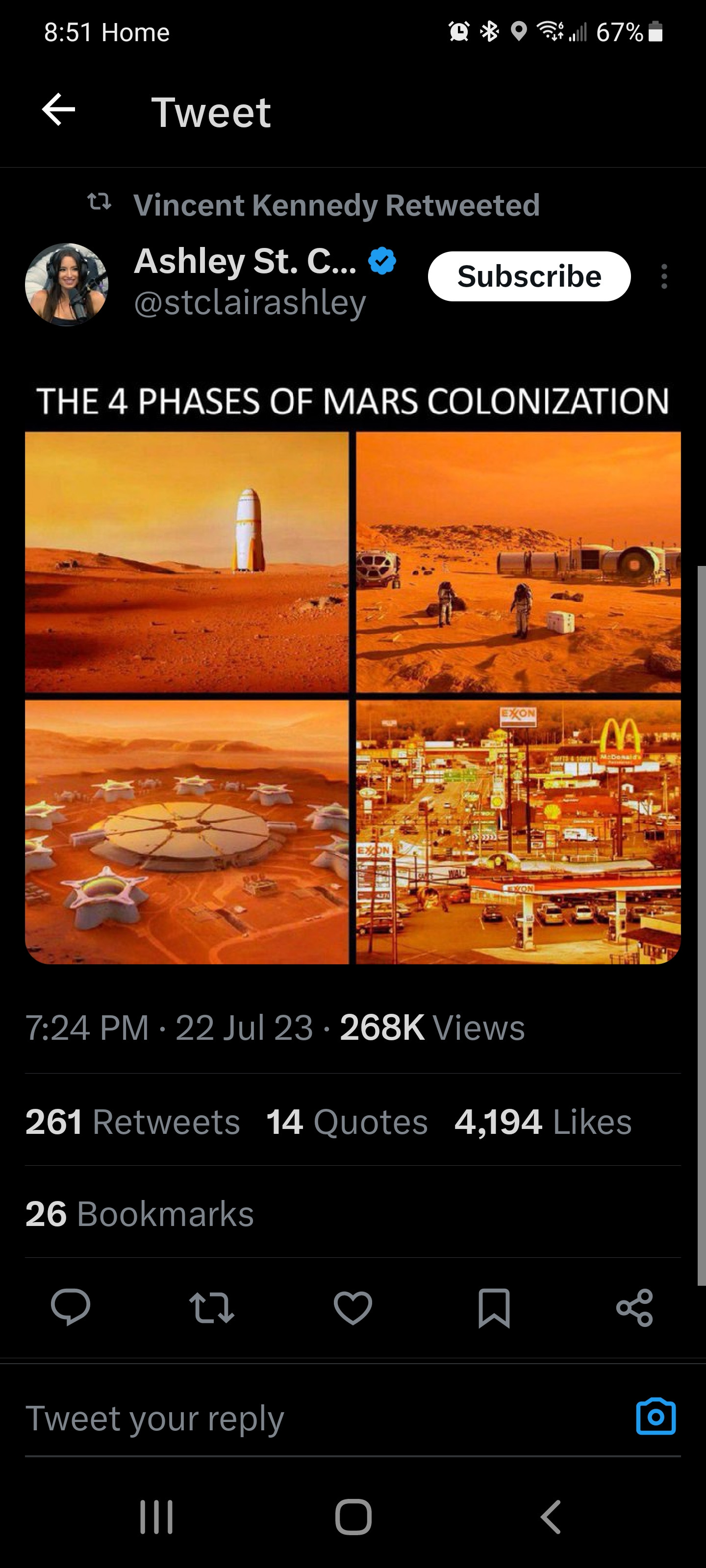Open @stclairashley profile handle
This screenshot has width=706, height=1568.
(x=250, y=302)
